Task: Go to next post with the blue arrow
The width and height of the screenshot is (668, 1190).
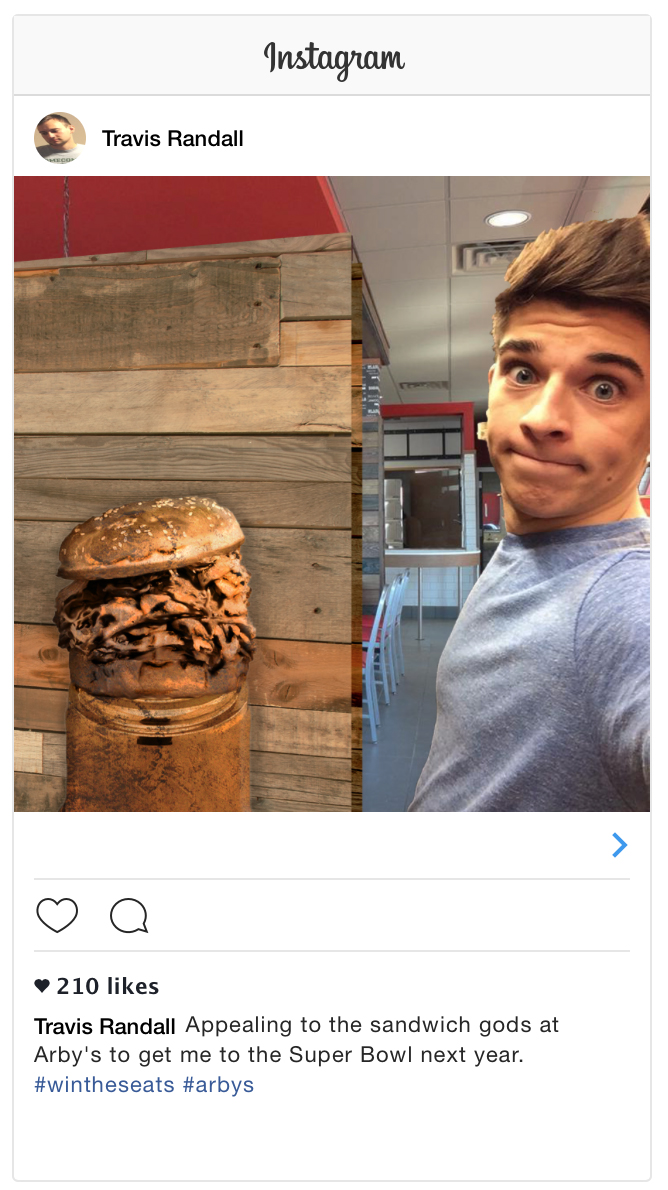Action: (x=619, y=845)
